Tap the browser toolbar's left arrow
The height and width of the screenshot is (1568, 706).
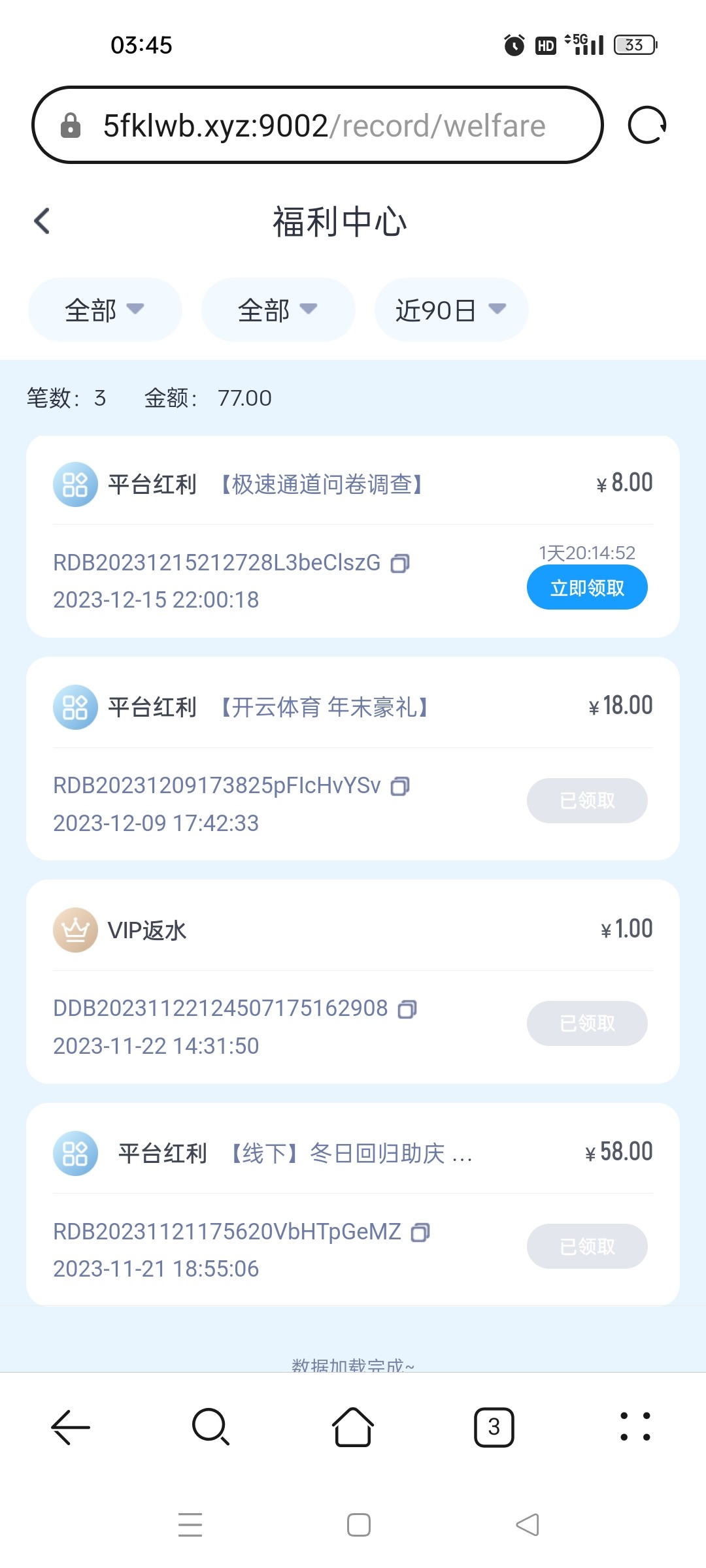pos(71,1427)
